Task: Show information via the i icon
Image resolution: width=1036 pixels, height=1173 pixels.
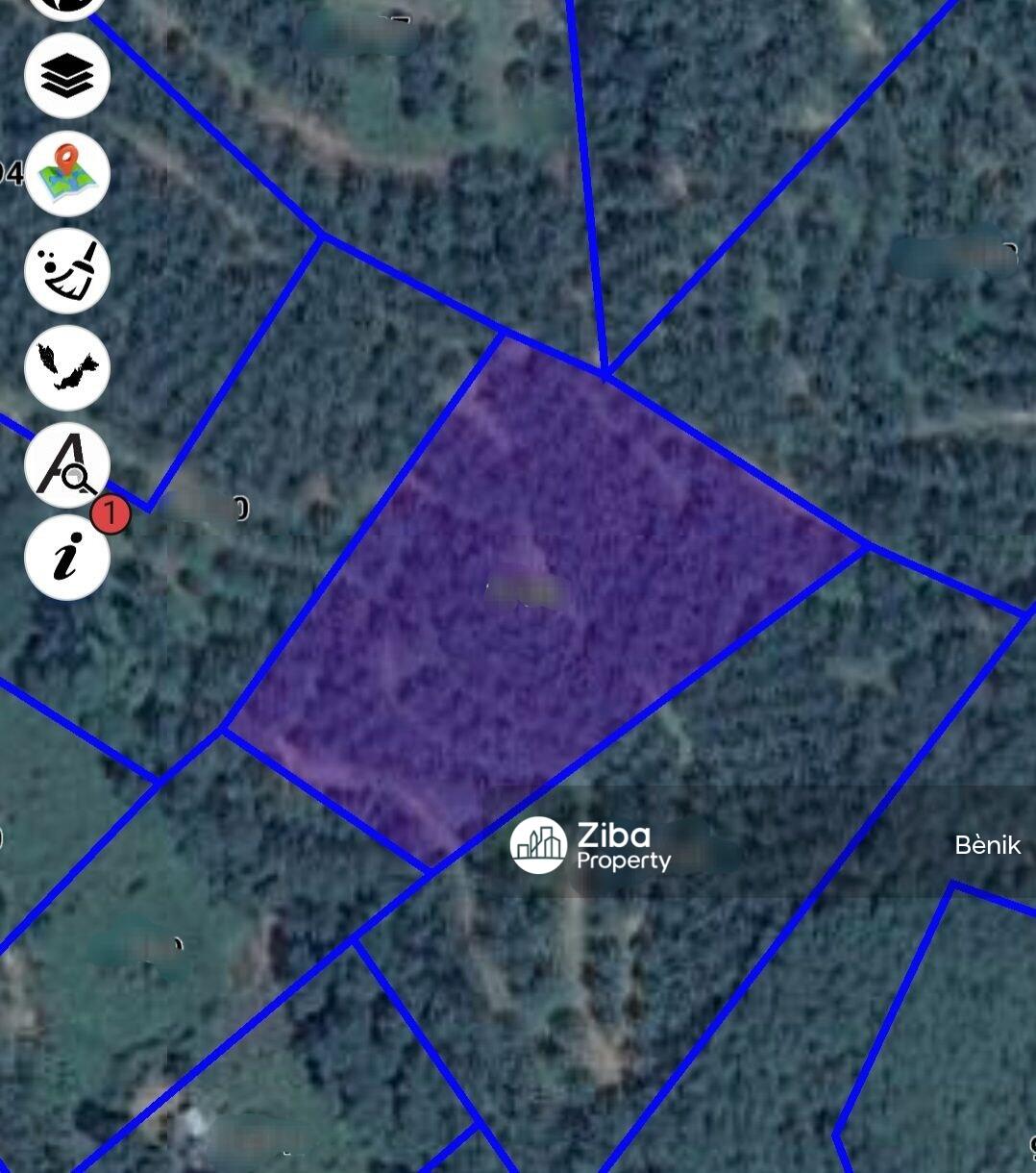Action: click(66, 559)
